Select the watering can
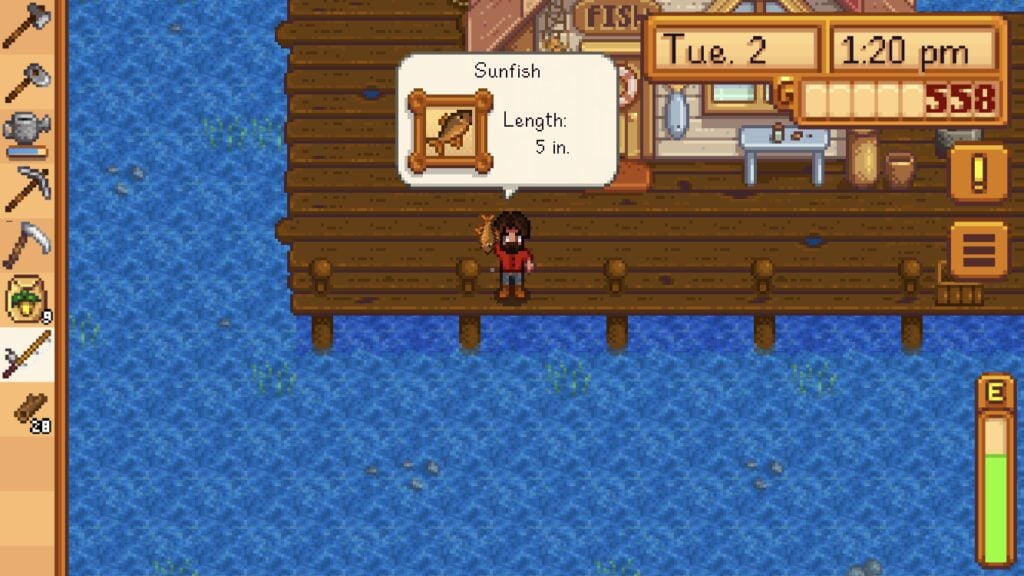The image size is (1024, 576). point(26,133)
